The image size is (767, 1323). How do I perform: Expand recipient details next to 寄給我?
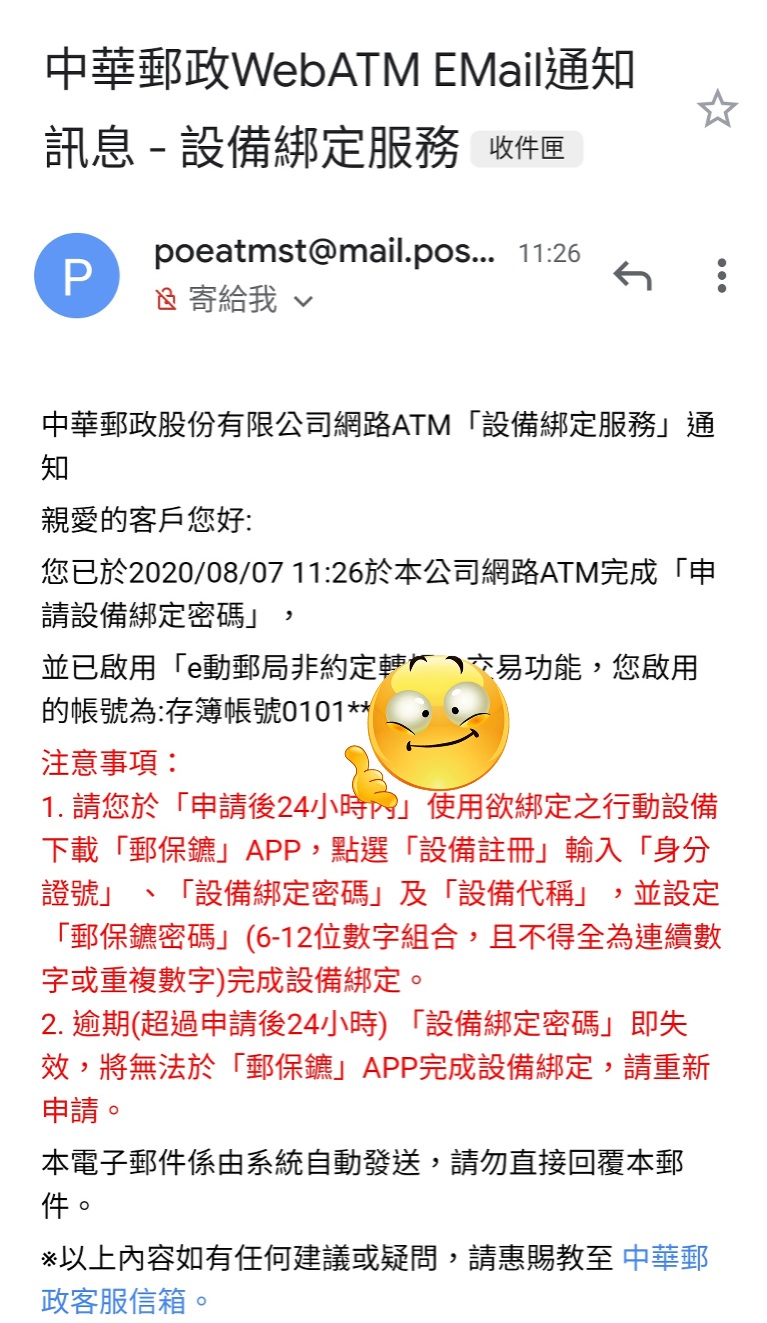(x=303, y=301)
